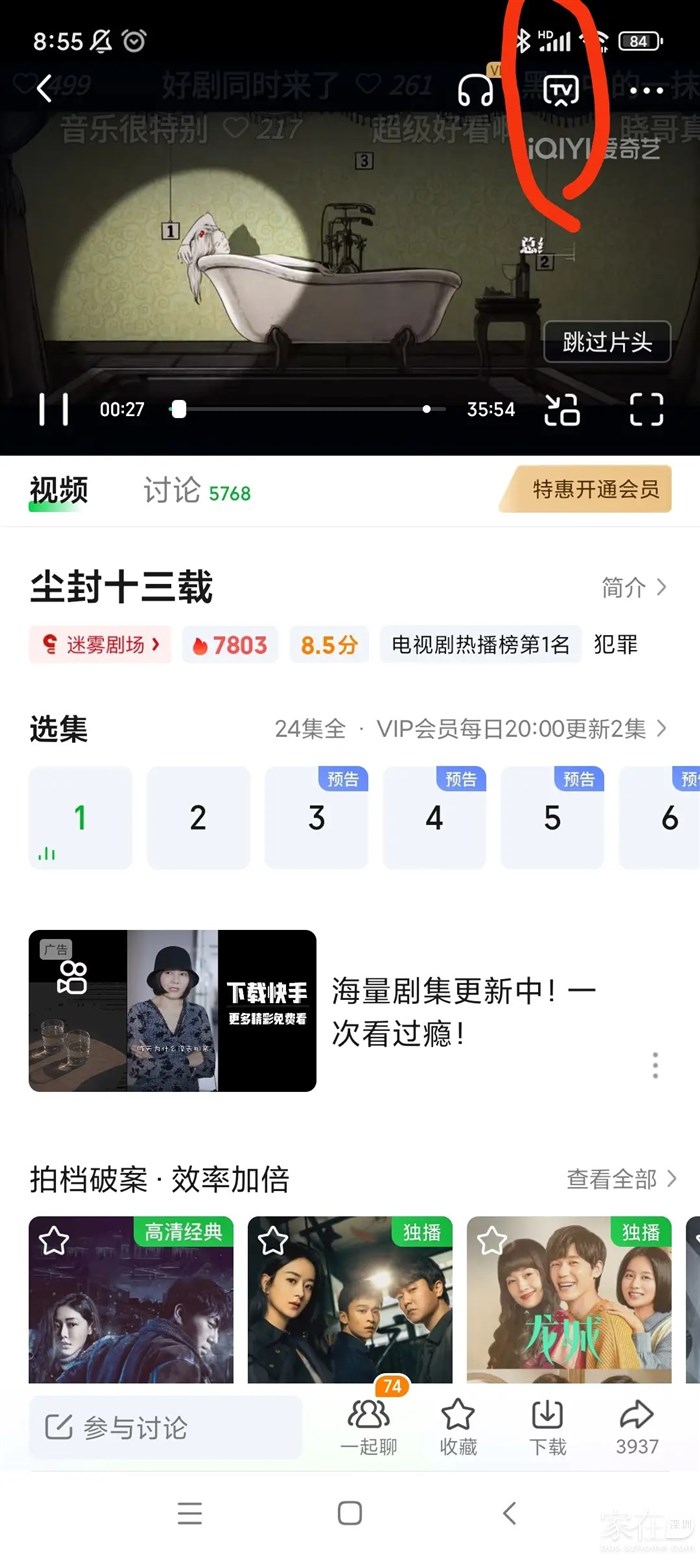
Task: Switch to the 讨论 tab
Action: [x=172, y=490]
